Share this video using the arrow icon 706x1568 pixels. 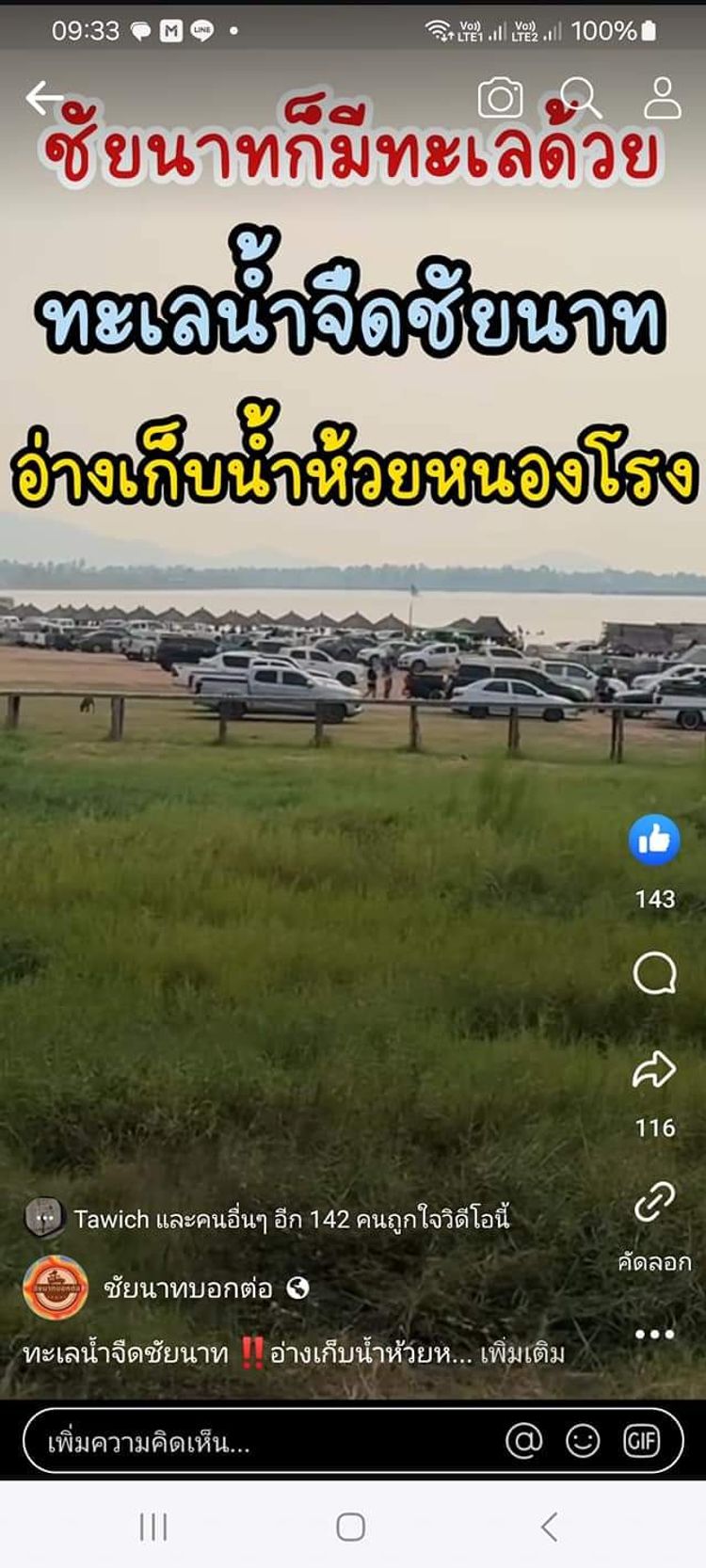(x=654, y=1070)
